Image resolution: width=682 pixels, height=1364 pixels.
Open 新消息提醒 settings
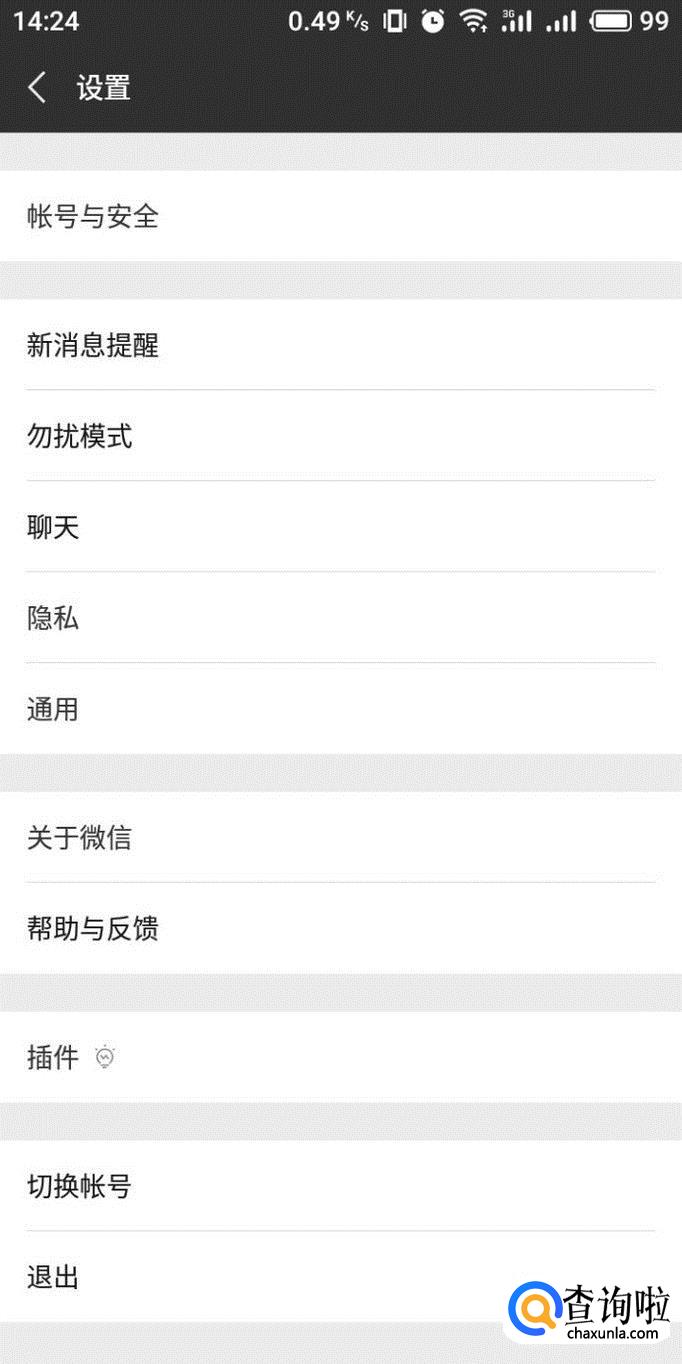click(x=94, y=346)
